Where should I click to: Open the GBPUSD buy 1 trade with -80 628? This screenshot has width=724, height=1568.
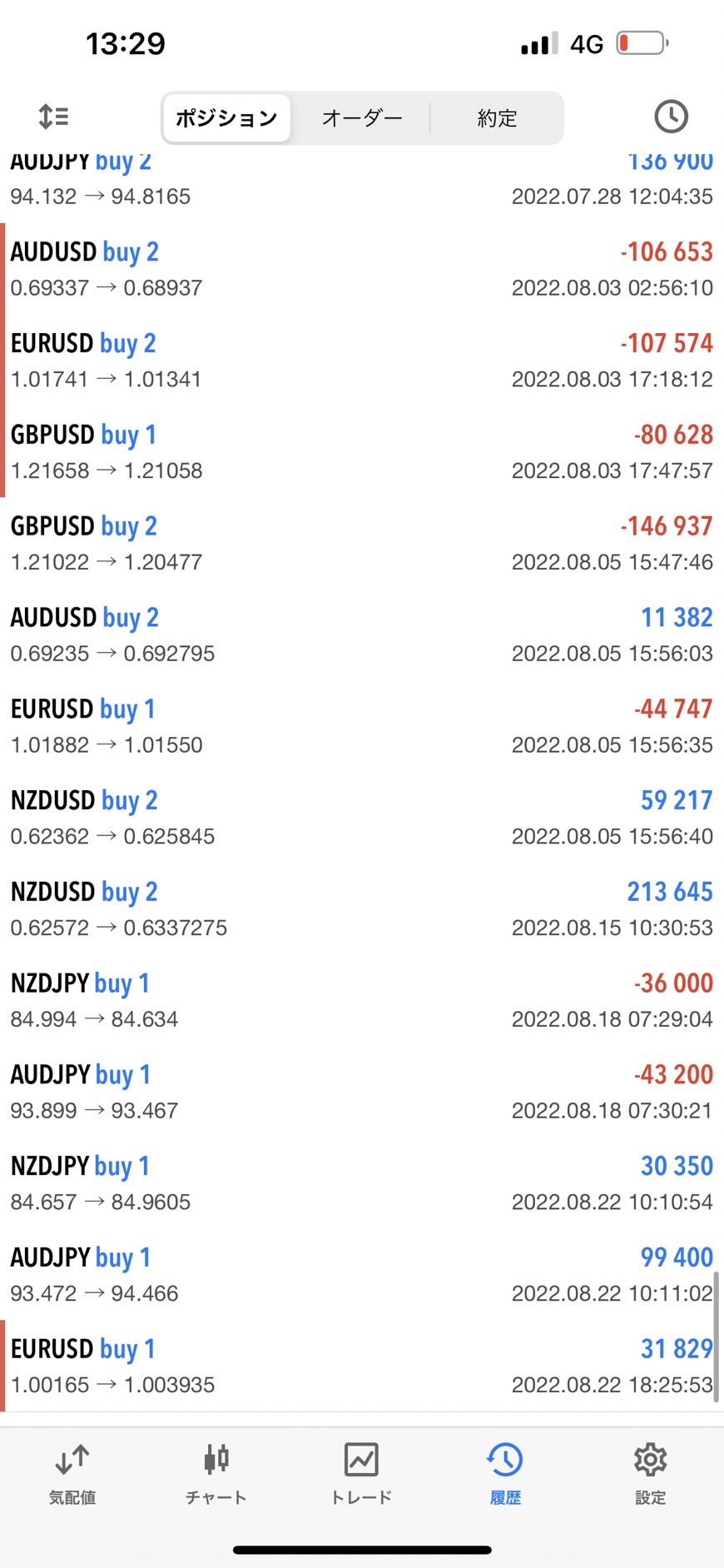[362, 452]
